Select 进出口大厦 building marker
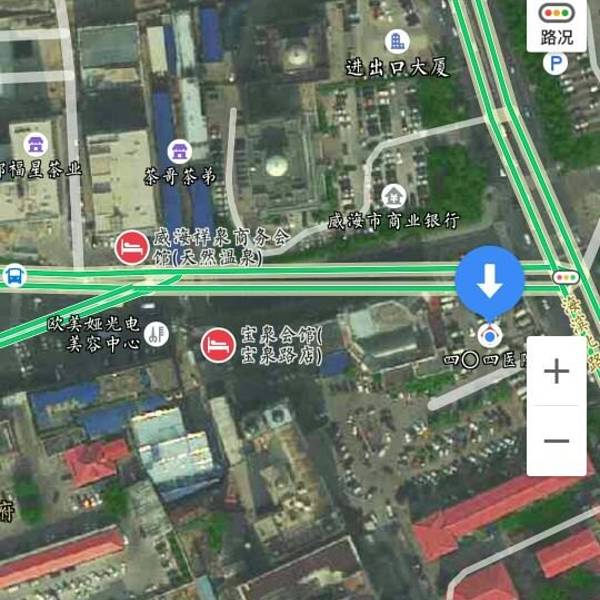The width and height of the screenshot is (600, 600). (x=397, y=42)
